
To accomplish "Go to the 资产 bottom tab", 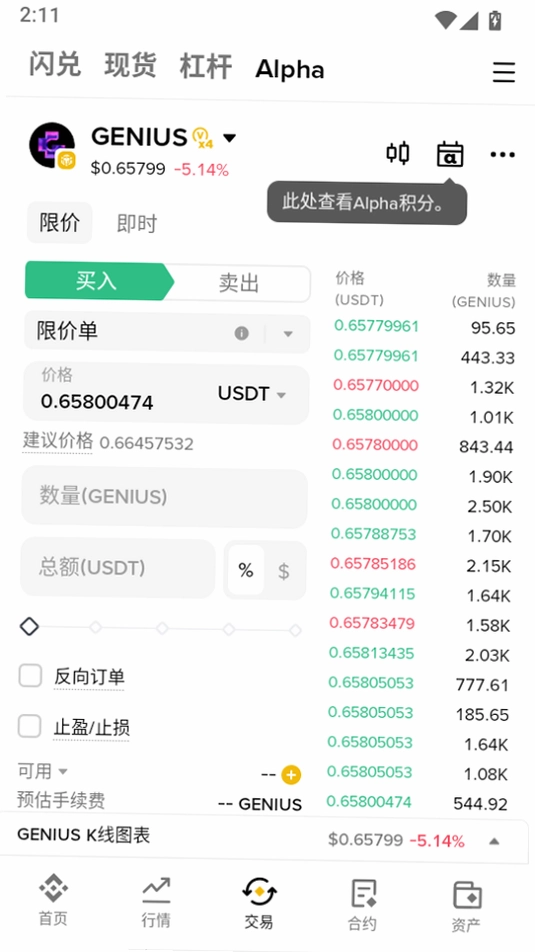I will click(x=466, y=906).
